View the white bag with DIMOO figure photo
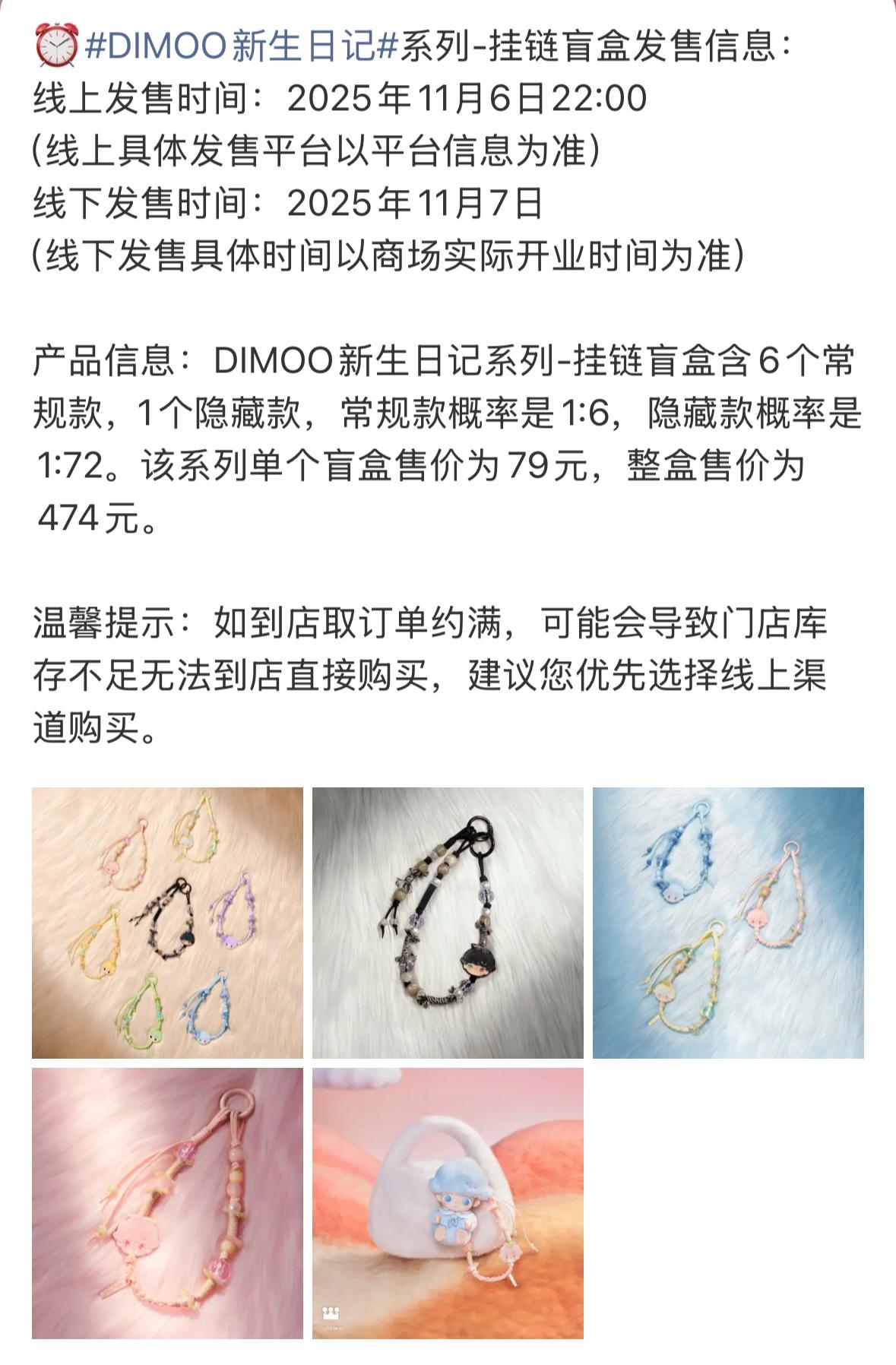This screenshot has height=1365, width=896. [x=448, y=1203]
